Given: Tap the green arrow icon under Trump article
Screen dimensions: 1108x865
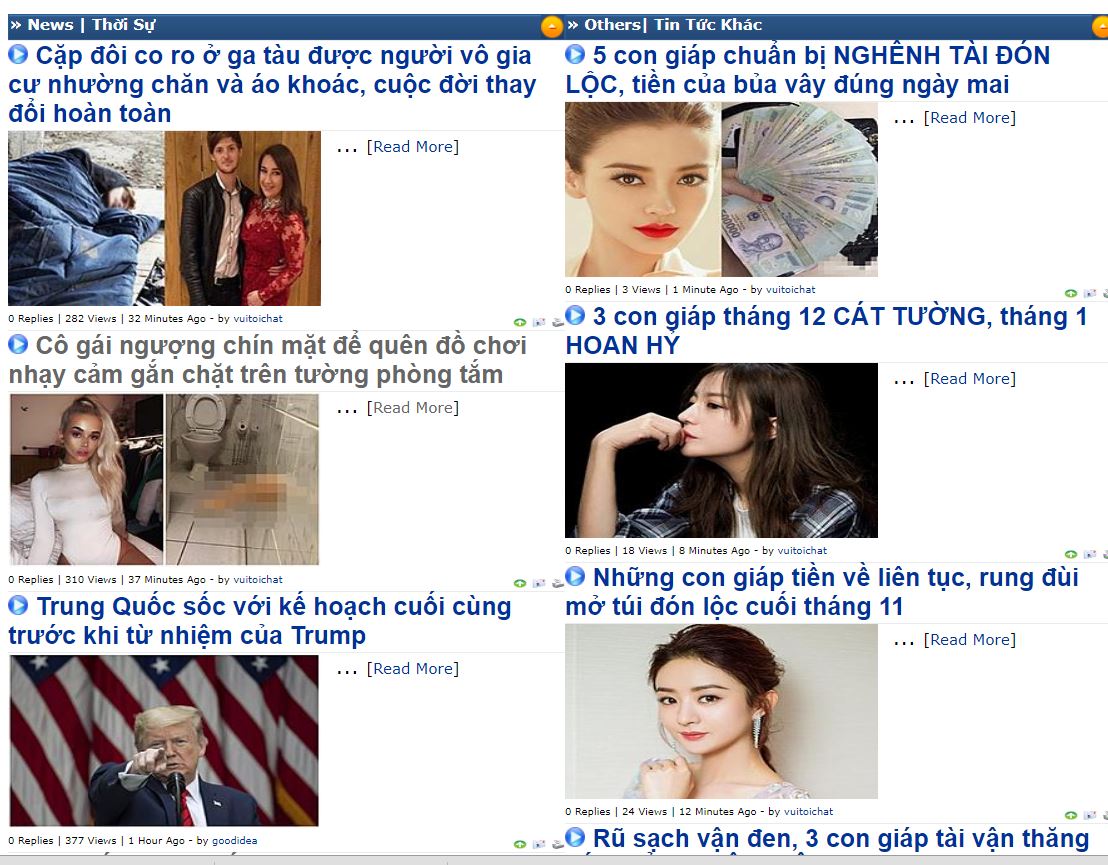Looking at the screenshot, I should 520,845.
